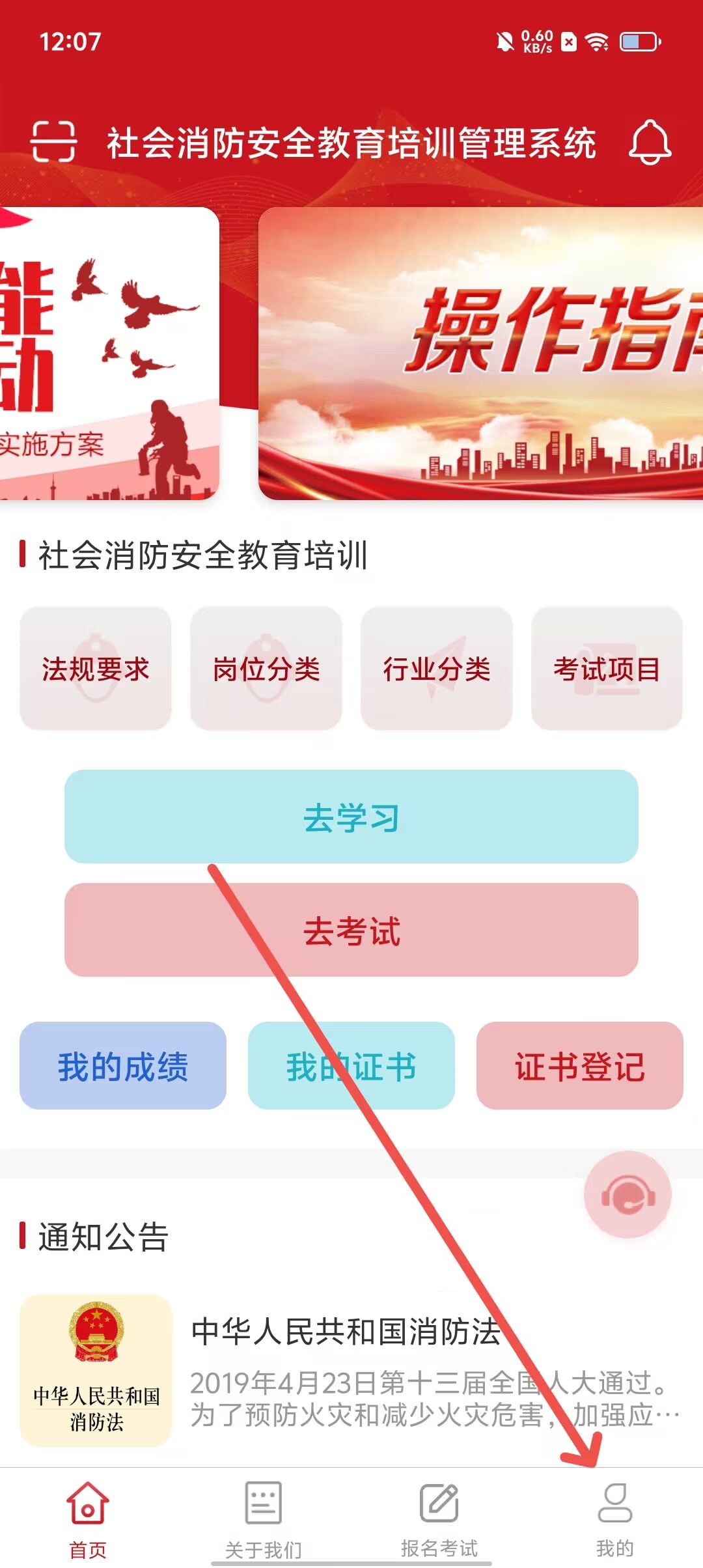Open the 实施方案 banner card

point(109,354)
